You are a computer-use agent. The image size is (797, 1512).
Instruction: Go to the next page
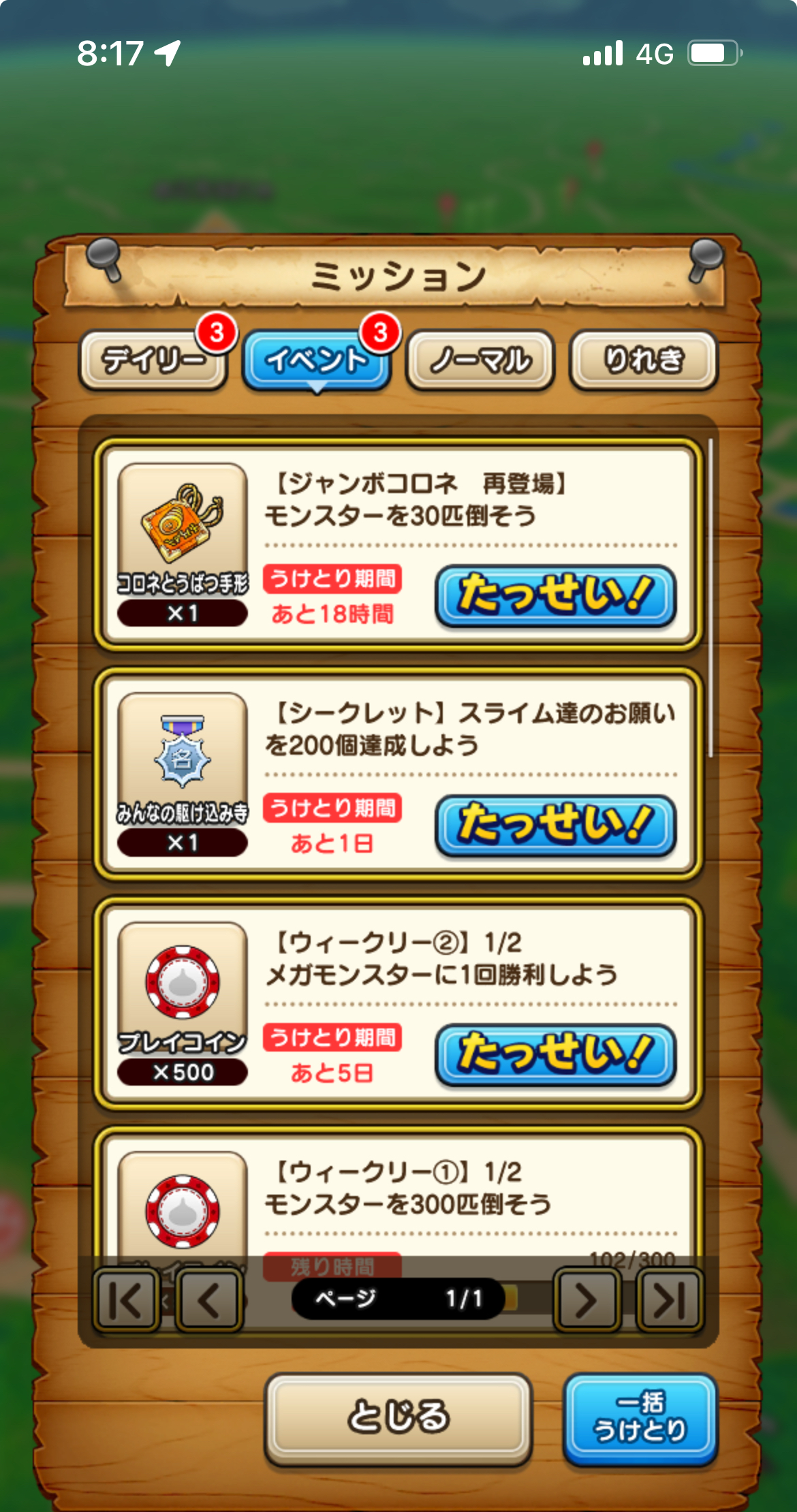click(x=587, y=1300)
